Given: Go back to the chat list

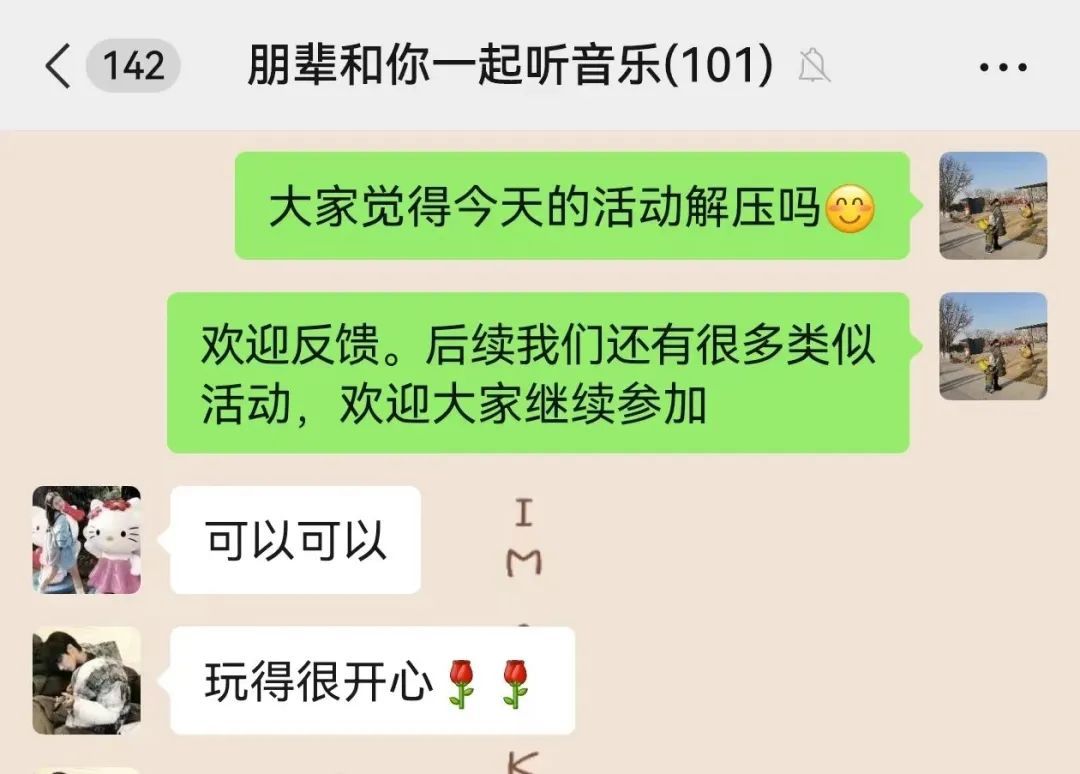Looking at the screenshot, I should (x=60, y=67).
